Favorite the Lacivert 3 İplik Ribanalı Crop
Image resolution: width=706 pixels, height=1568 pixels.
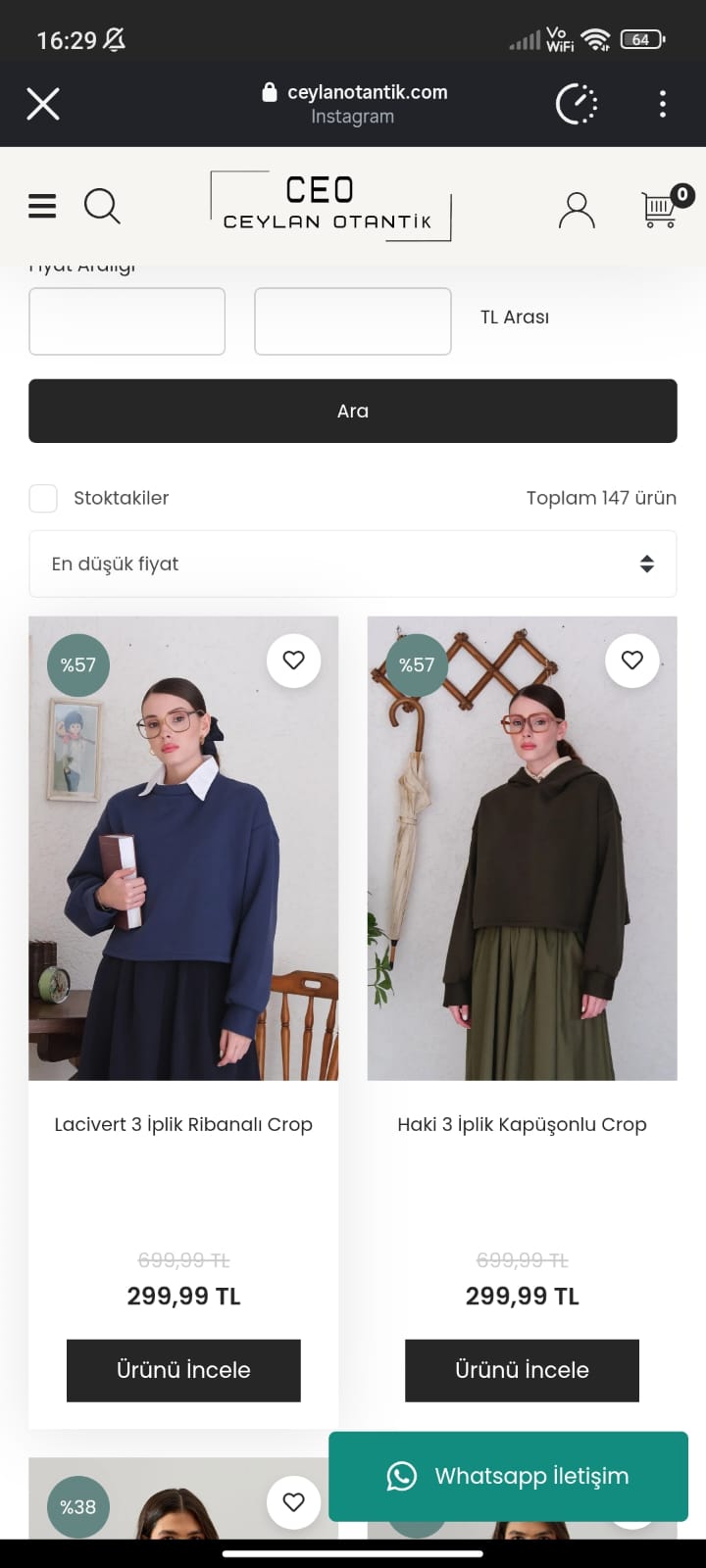(x=293, y=661)
